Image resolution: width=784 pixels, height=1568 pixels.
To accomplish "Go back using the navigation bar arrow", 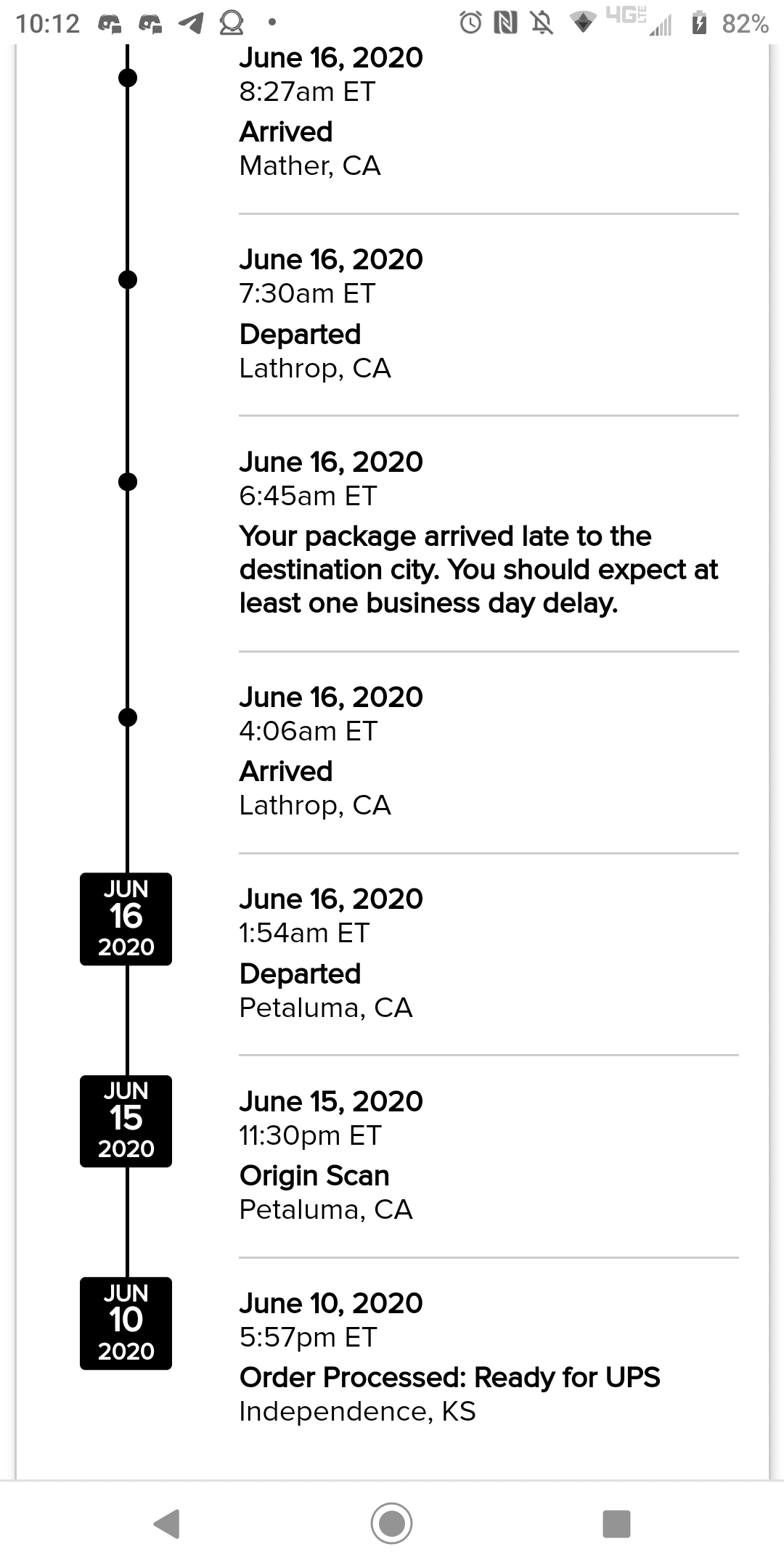I will 168,1523.
